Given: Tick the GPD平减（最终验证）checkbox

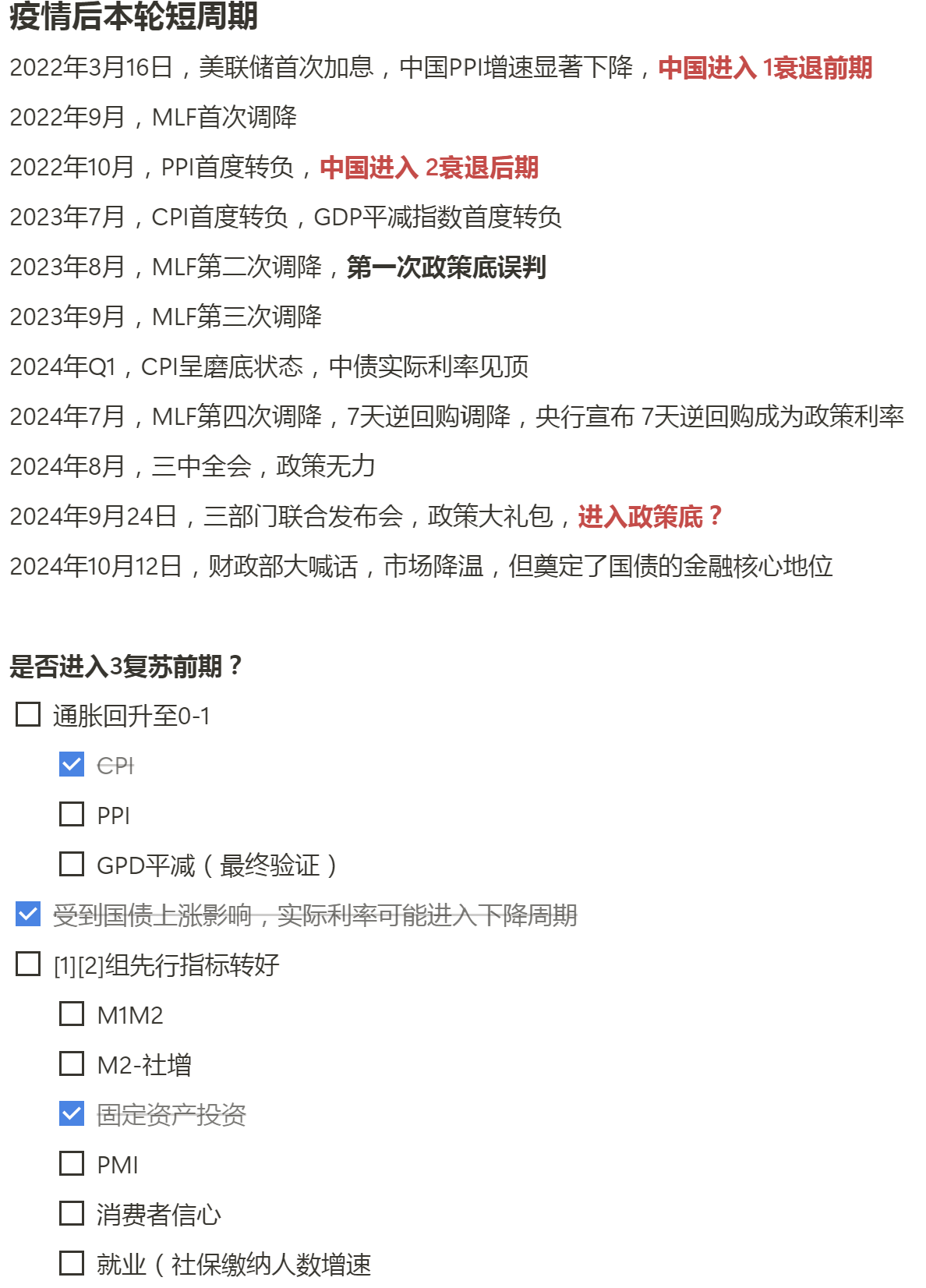Looking at the screenshot, I should click(72, 864).
